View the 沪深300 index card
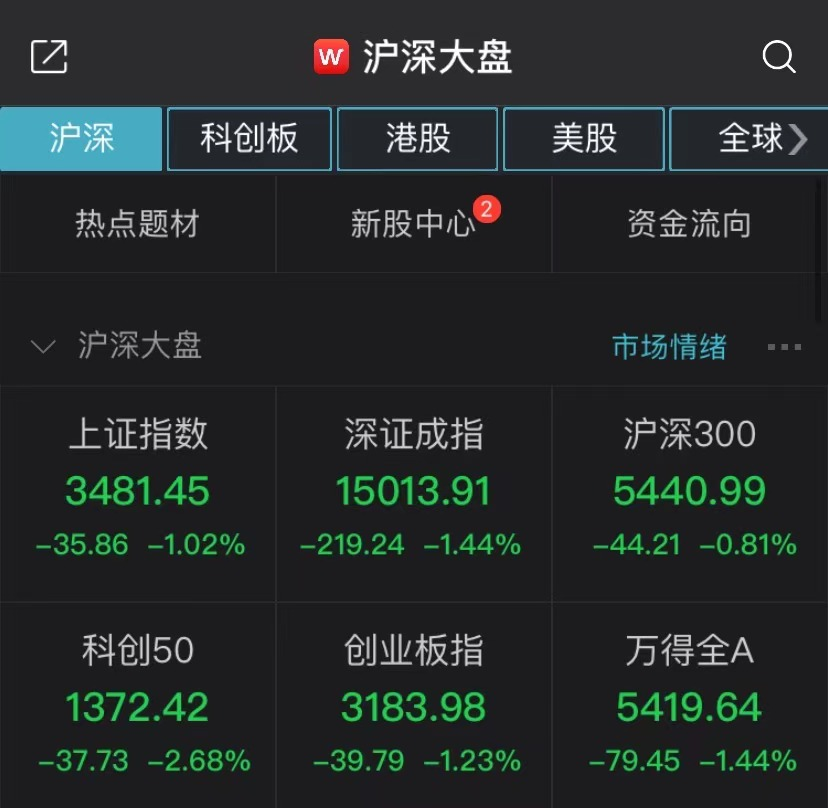Image resolution: width=828 pixels, height=808 pixels. pos(689,490)
